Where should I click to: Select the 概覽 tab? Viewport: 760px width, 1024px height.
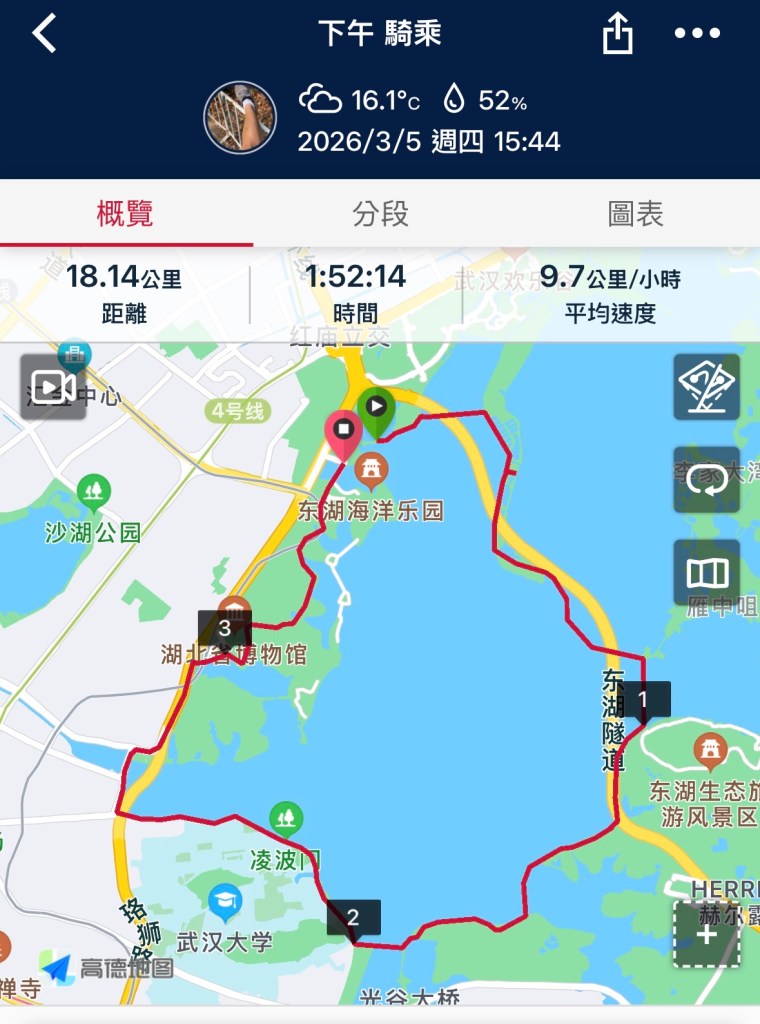click(x=125, y=213)
